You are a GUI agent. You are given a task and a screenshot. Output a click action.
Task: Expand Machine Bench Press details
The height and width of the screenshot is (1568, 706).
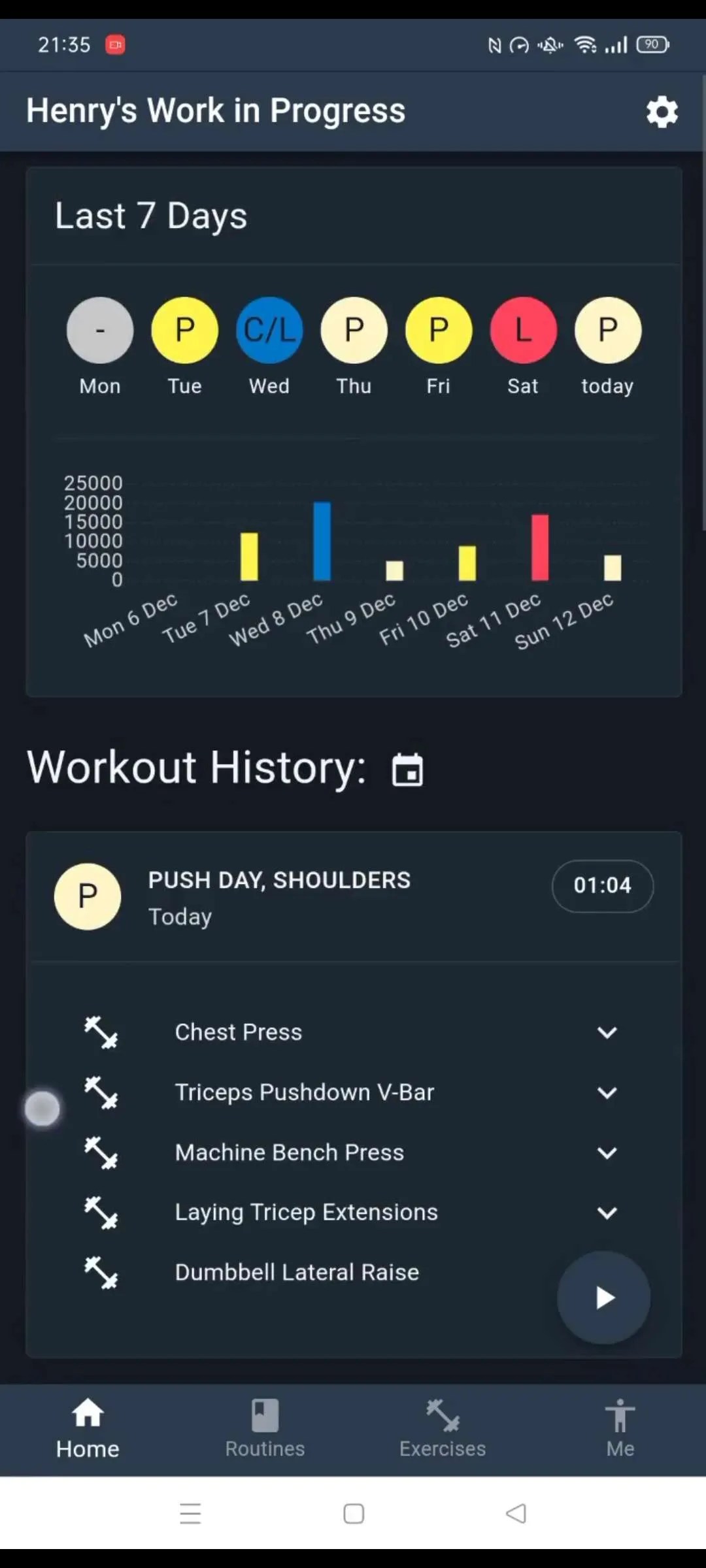[607, 1152]
